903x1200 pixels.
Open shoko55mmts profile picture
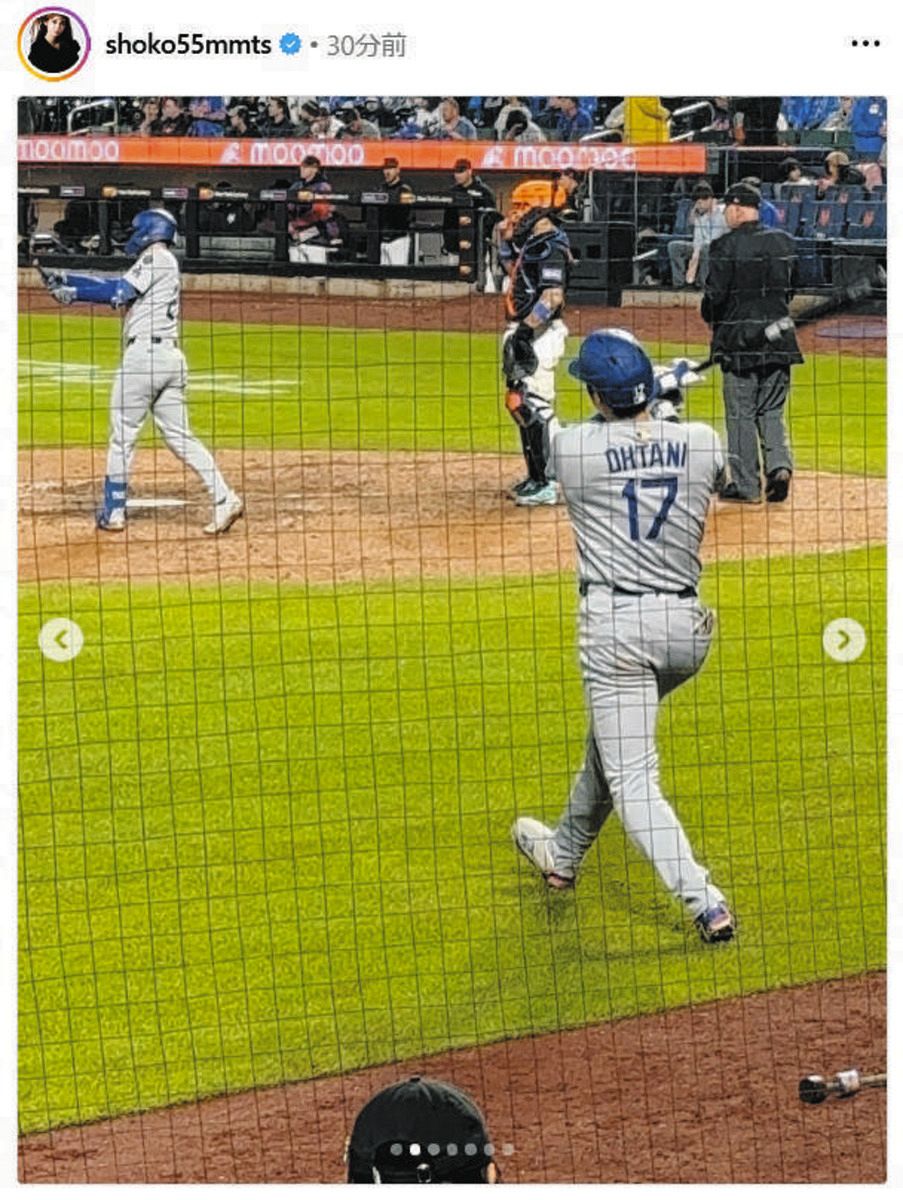53,44
